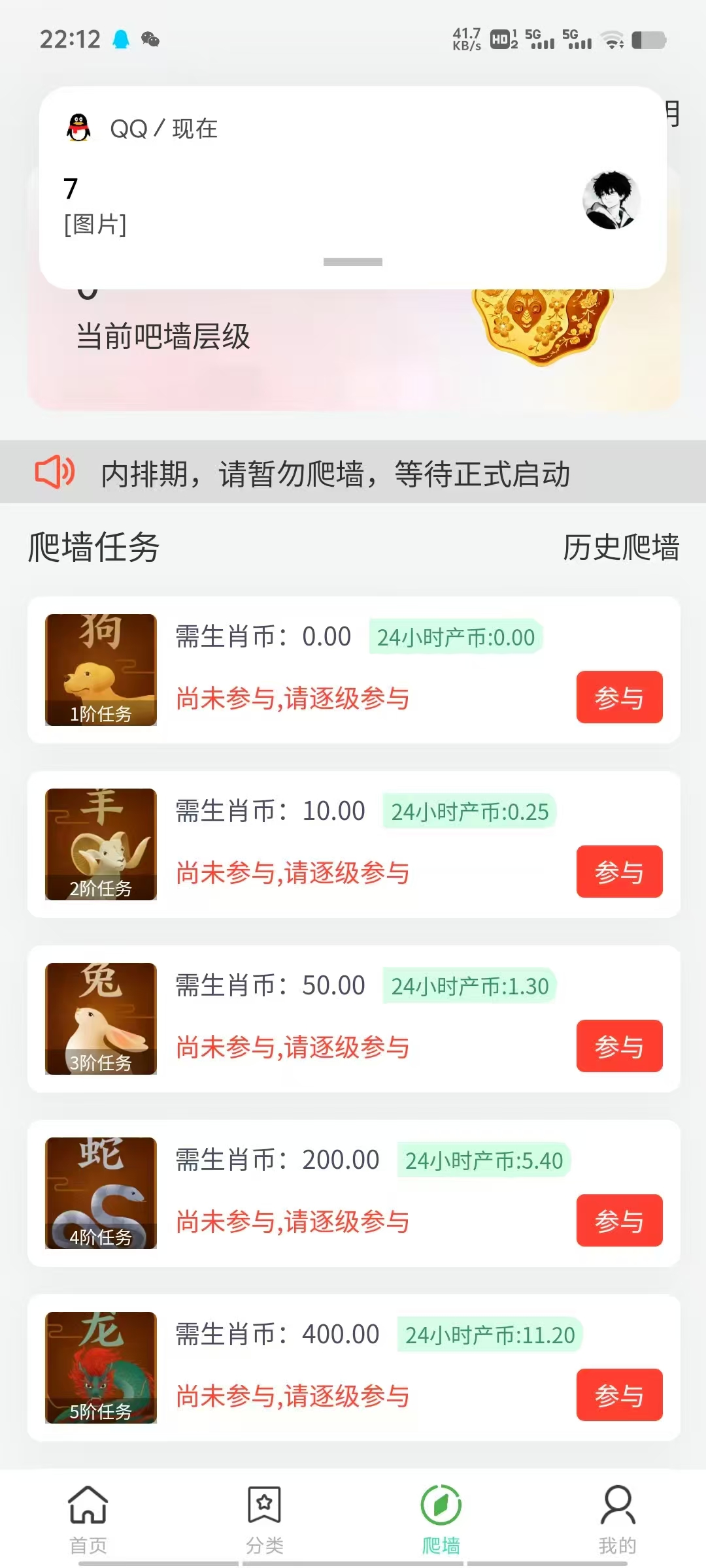Join the 5阶任务 dragon task
This screenshot has height=1568, width=706.
coord(619,1395)
